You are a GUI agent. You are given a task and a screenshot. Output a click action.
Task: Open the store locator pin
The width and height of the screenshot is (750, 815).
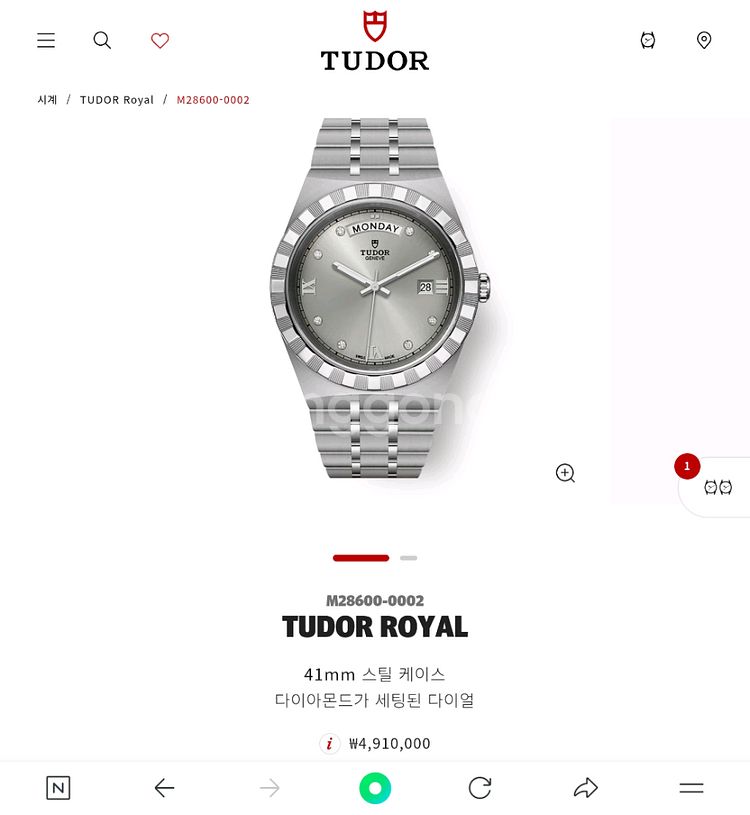704,40
